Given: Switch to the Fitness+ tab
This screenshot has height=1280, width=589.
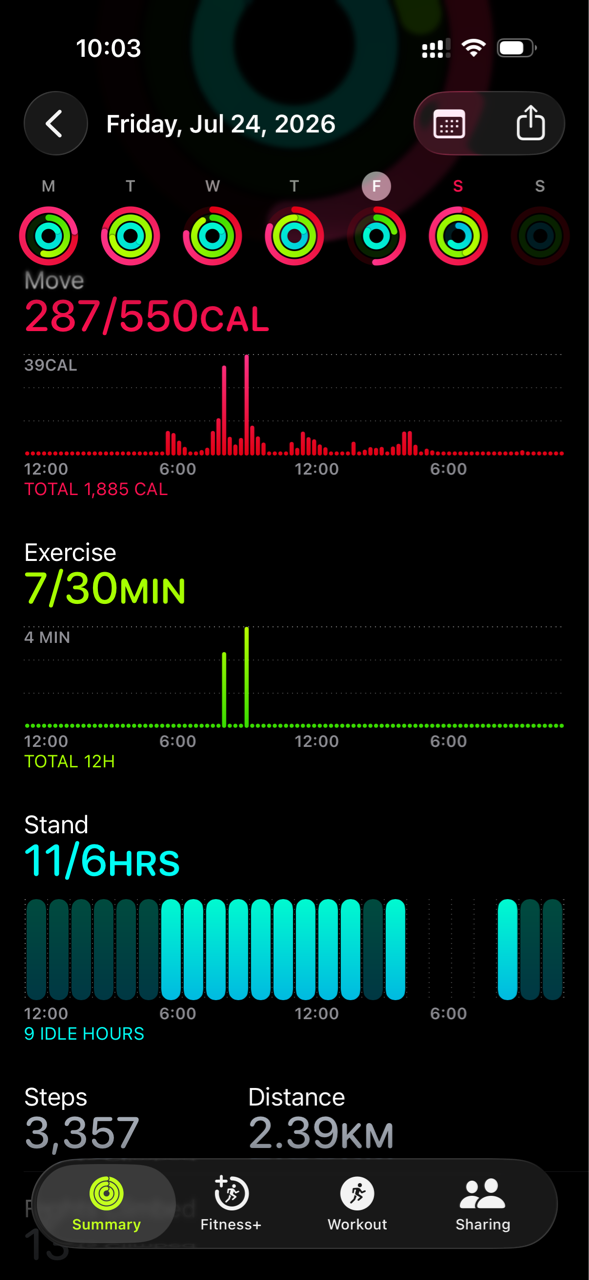Looking at the screenshot, I should tap(231, 1204).
